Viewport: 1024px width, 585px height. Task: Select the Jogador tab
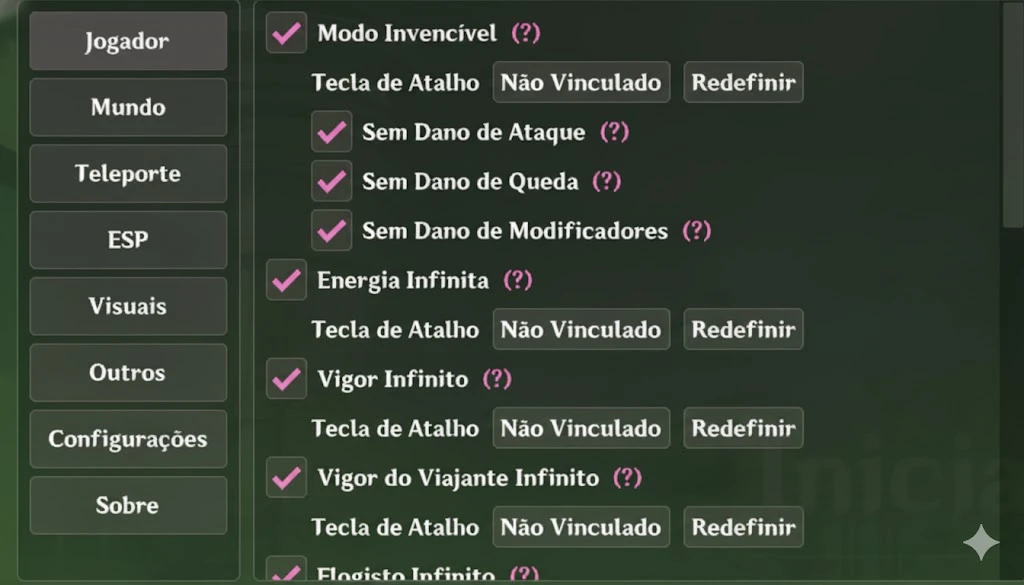pyautogui.click(x=128, y=41)
